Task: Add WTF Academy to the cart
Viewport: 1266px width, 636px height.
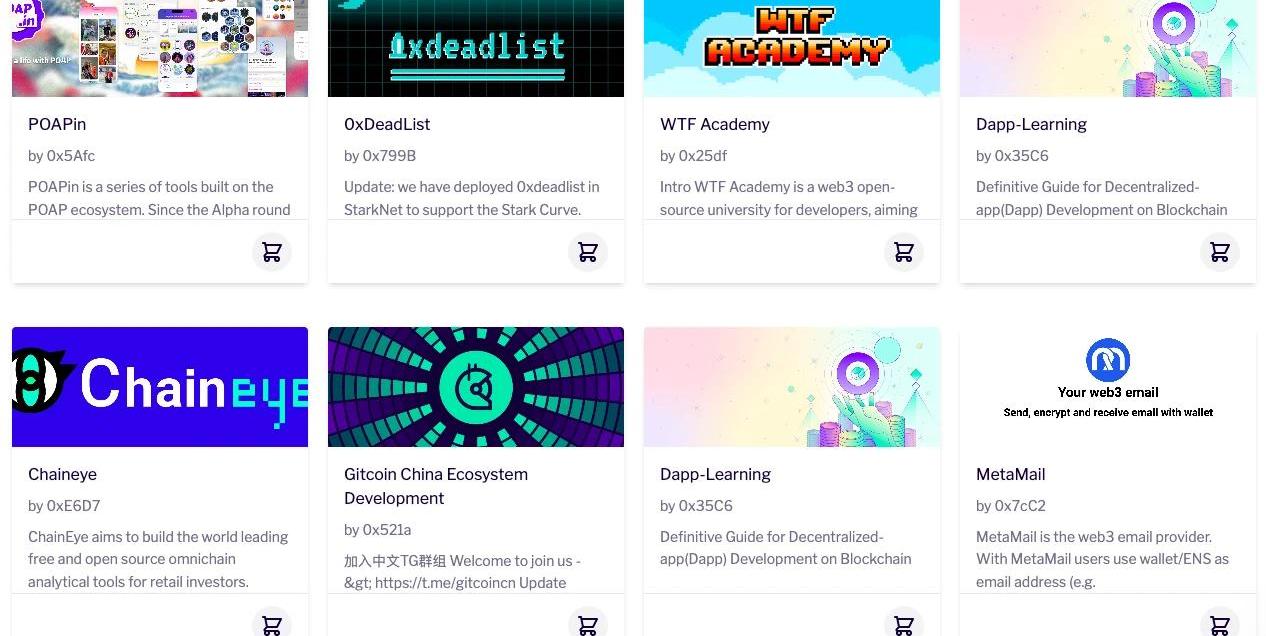Action: click(904, 252)
